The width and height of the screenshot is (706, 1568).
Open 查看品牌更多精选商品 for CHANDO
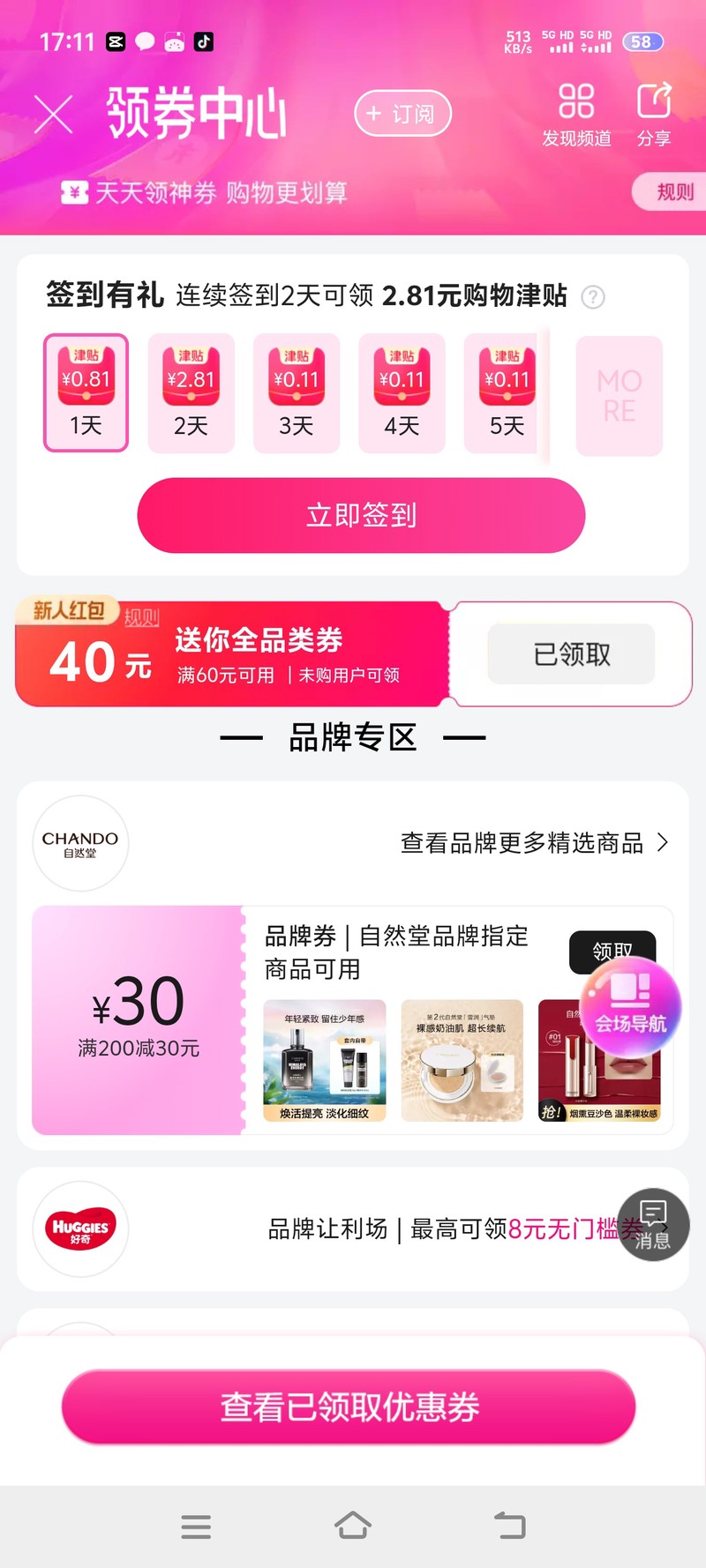click(534, 843)
